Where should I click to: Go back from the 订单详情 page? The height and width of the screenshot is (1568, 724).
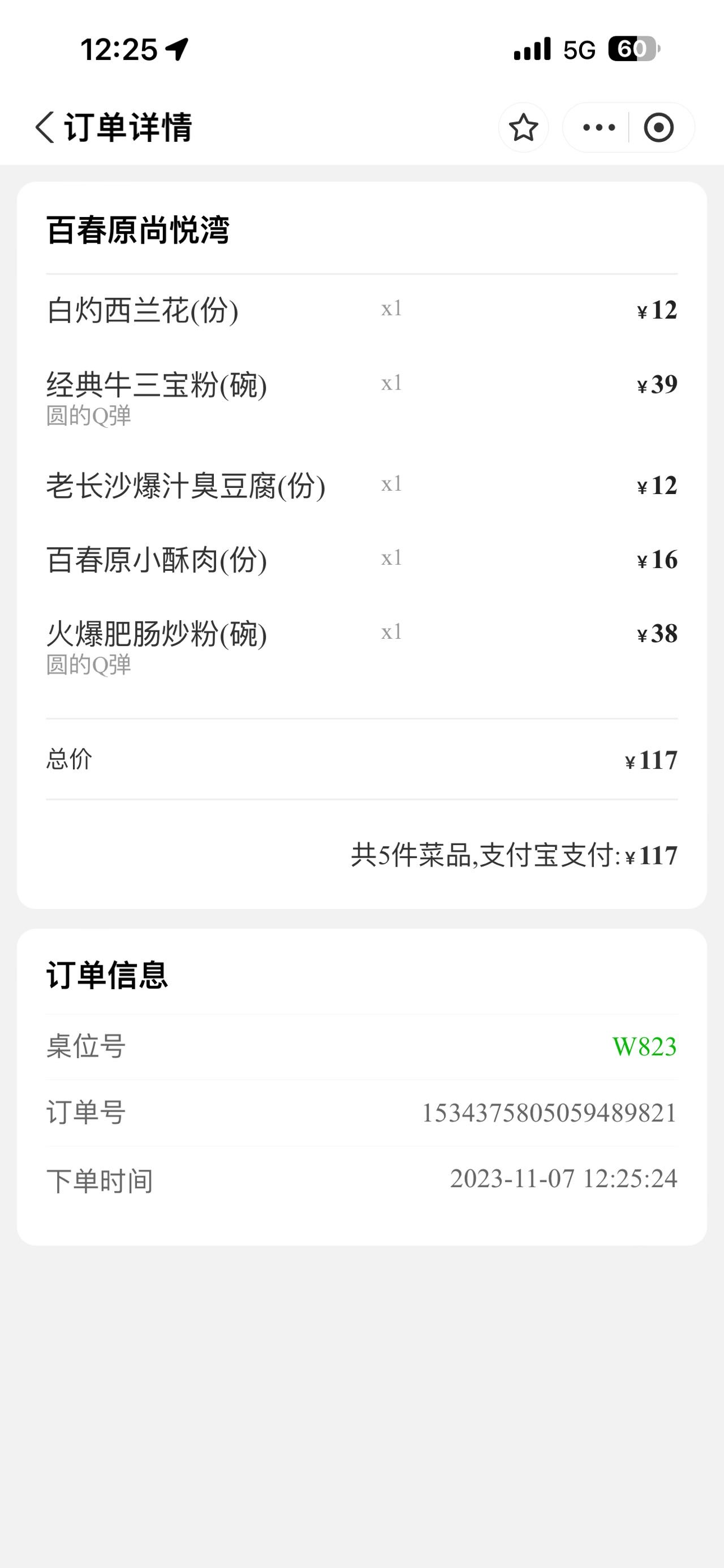tap(45, 127)
